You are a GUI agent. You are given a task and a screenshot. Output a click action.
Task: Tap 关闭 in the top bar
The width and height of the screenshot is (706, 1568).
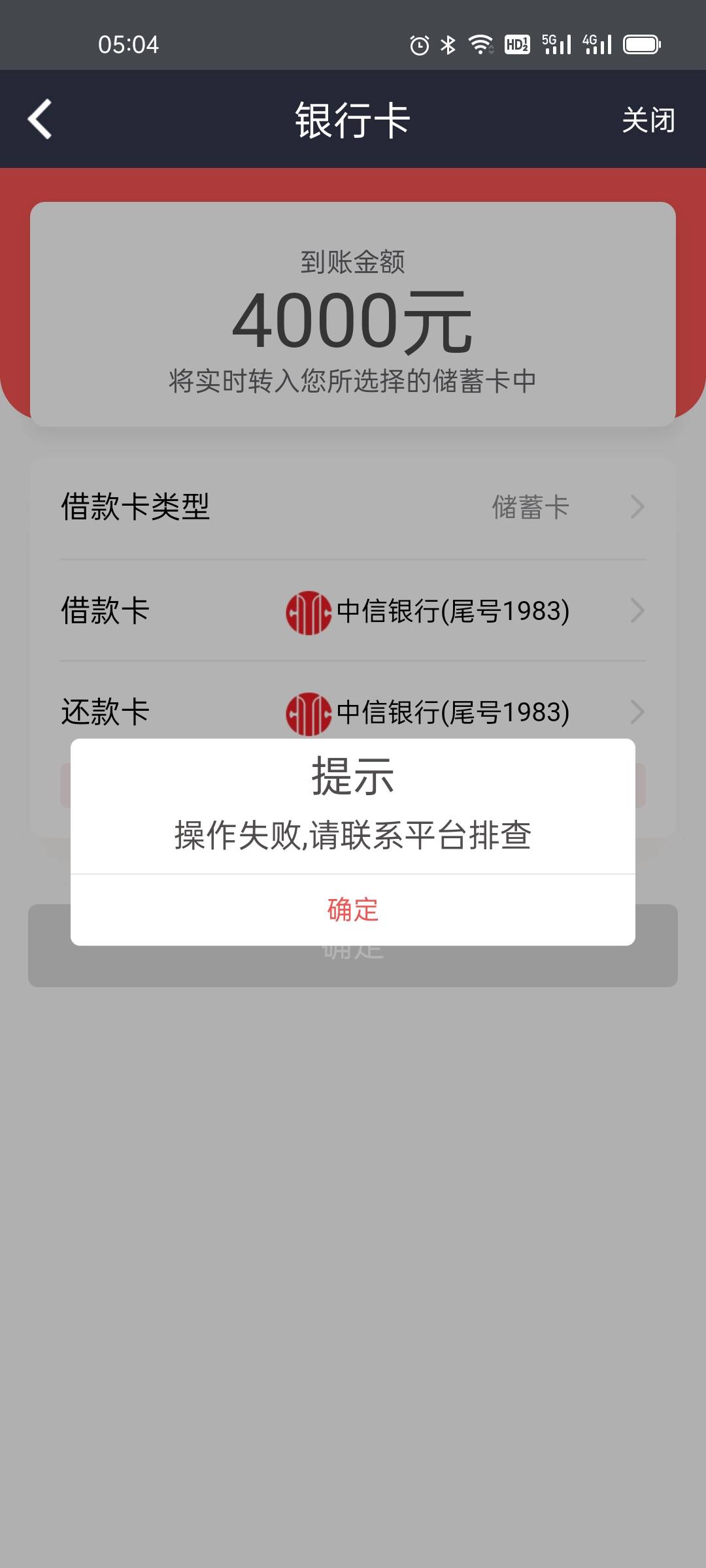(x=648, y=120)
